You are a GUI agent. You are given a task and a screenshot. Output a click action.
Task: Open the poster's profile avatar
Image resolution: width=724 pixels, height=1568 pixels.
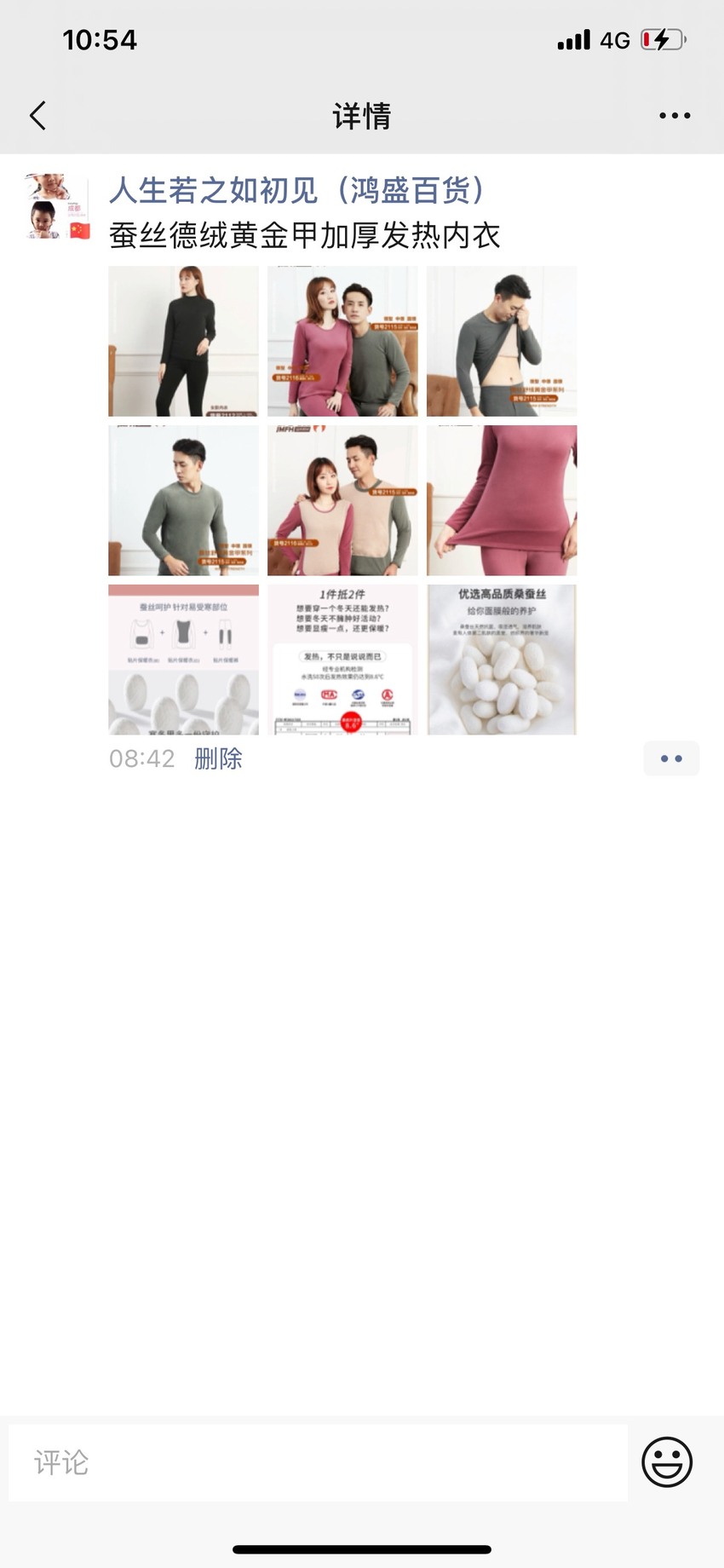click(x=58, y=207)
